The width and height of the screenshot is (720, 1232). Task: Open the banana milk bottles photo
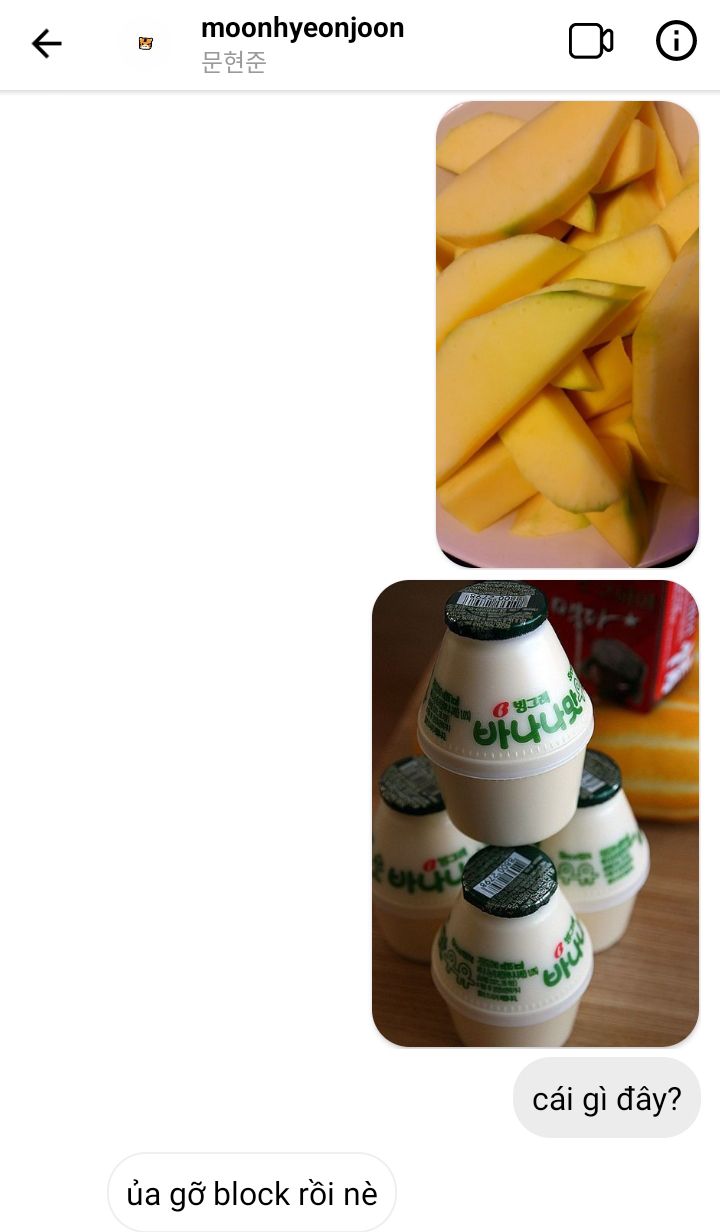(x=535, y=813)
